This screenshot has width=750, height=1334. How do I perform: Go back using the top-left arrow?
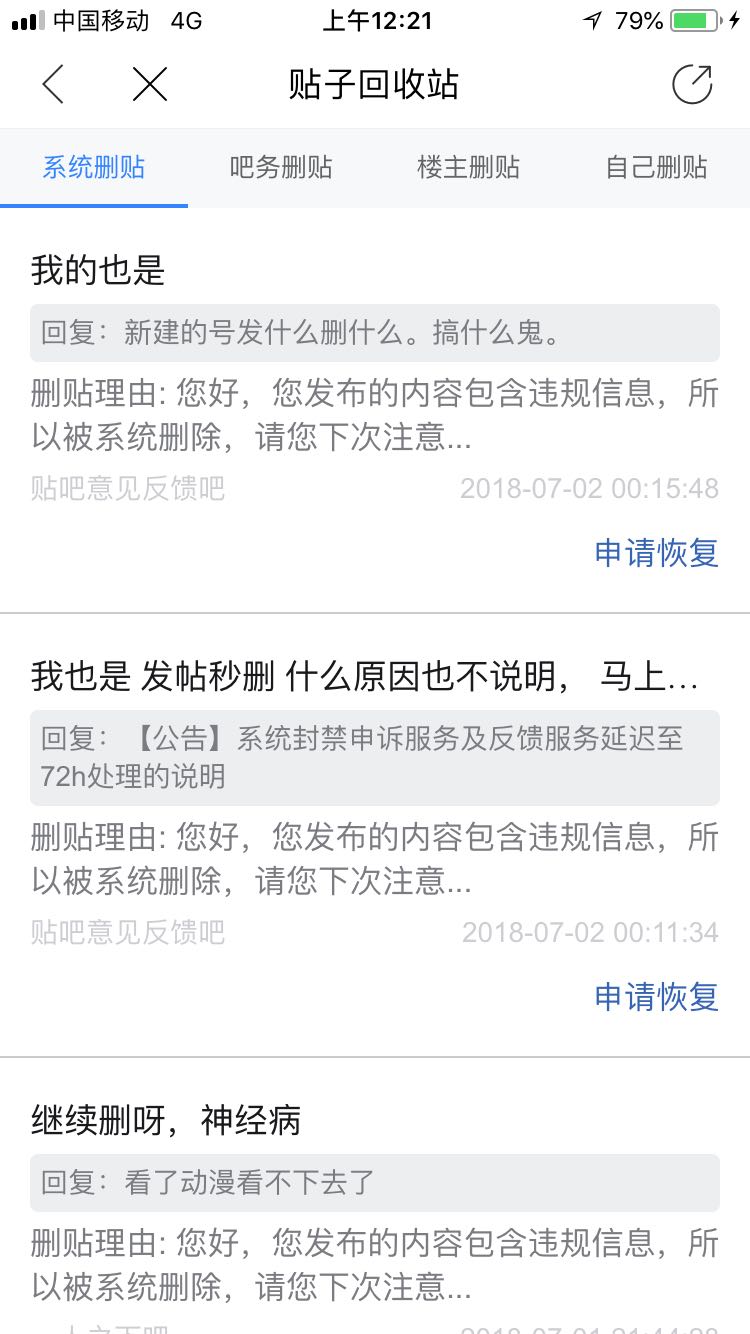click(53, 85)
